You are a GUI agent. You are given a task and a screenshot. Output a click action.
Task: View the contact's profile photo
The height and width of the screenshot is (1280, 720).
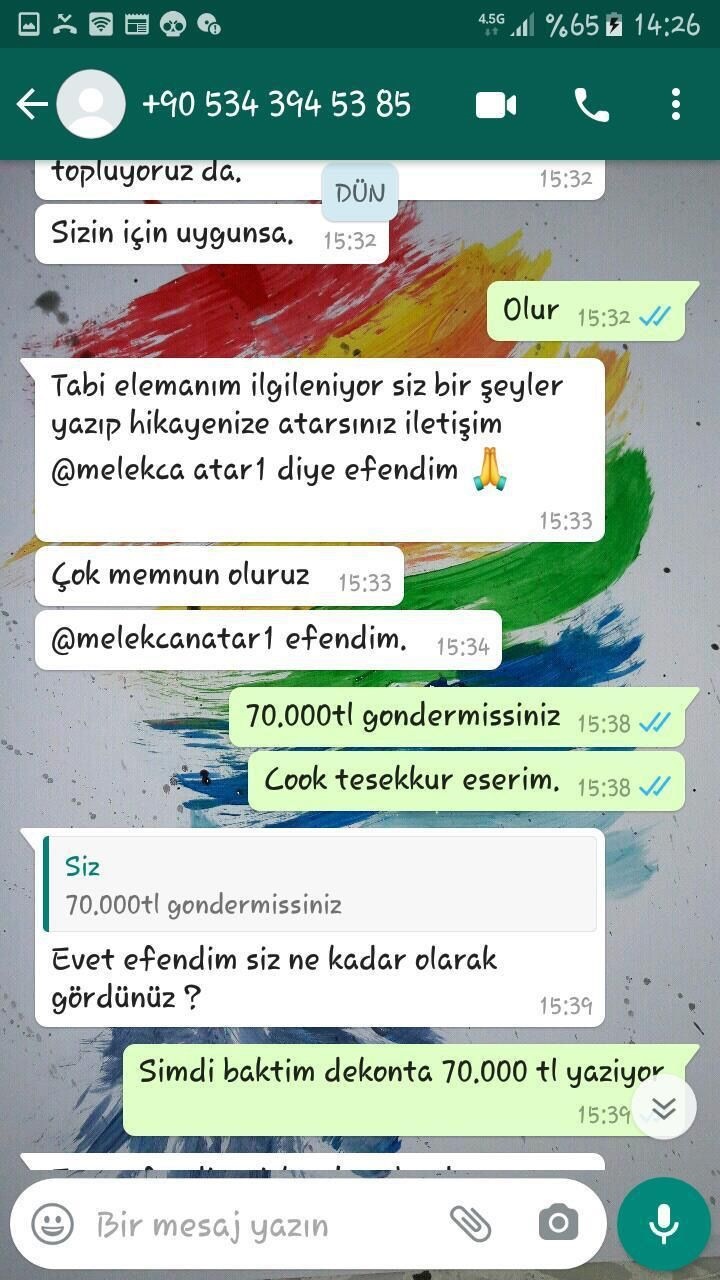pyautogui.click(x=91, y=104)
